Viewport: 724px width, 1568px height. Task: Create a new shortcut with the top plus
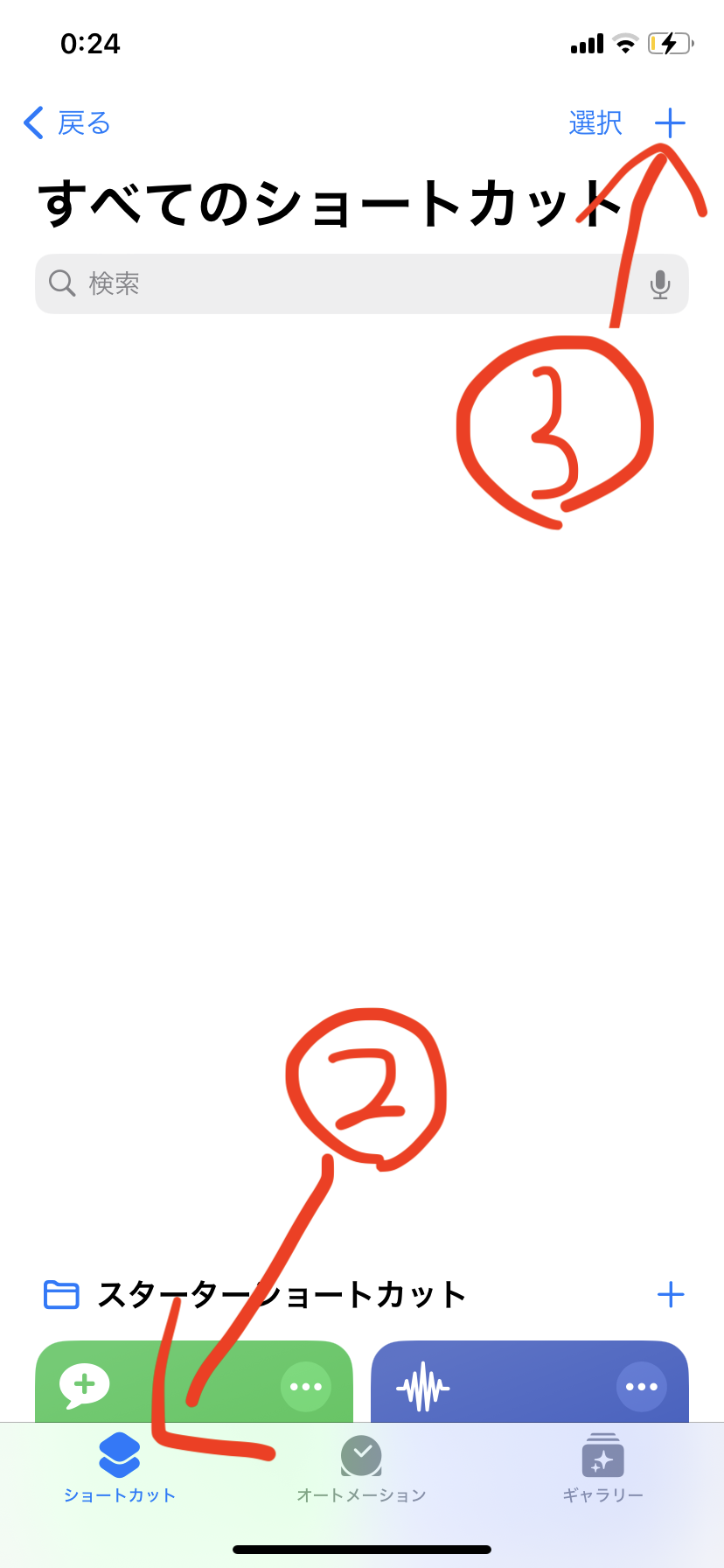pyautogui.click(x=670, y=123)
